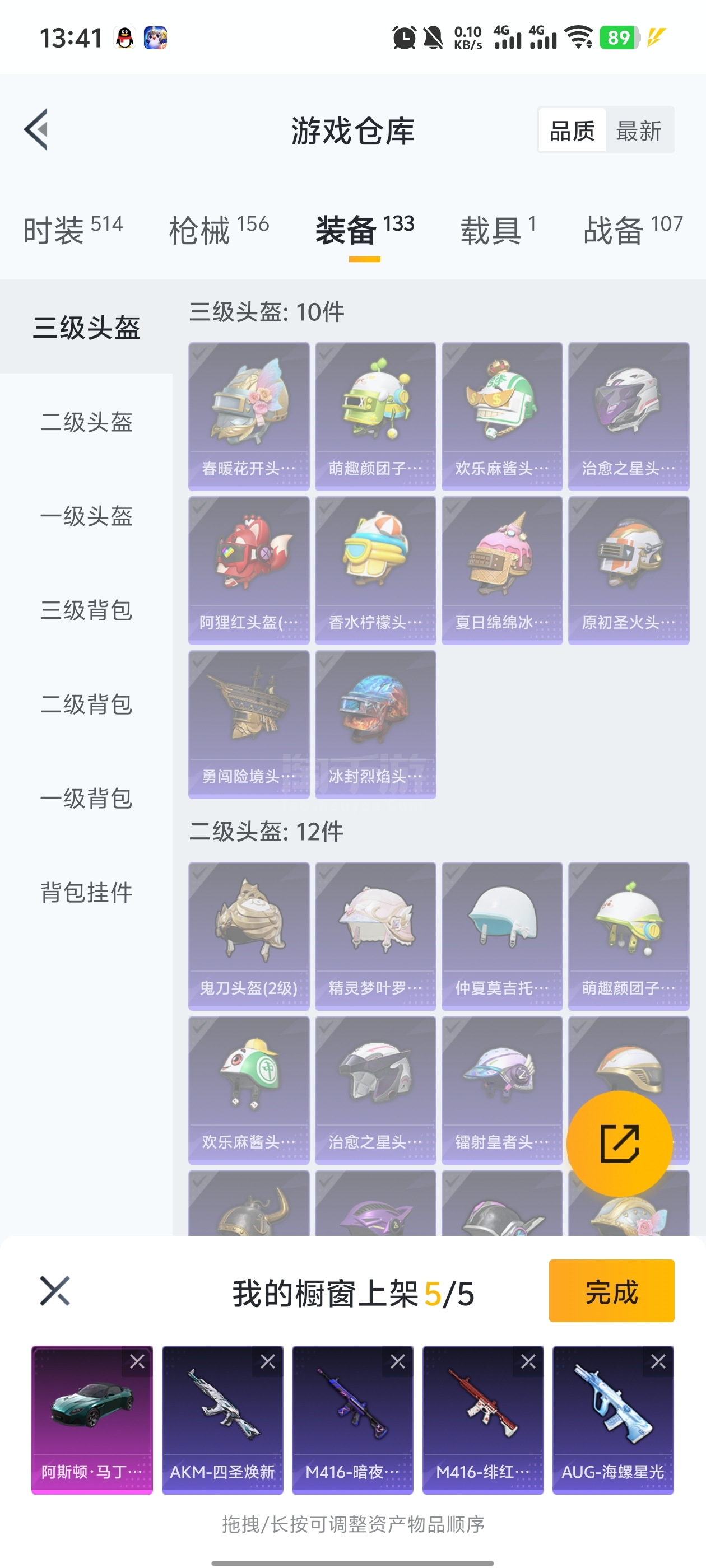
Task: Open the 载具 tab
Action: coord(498,230)
